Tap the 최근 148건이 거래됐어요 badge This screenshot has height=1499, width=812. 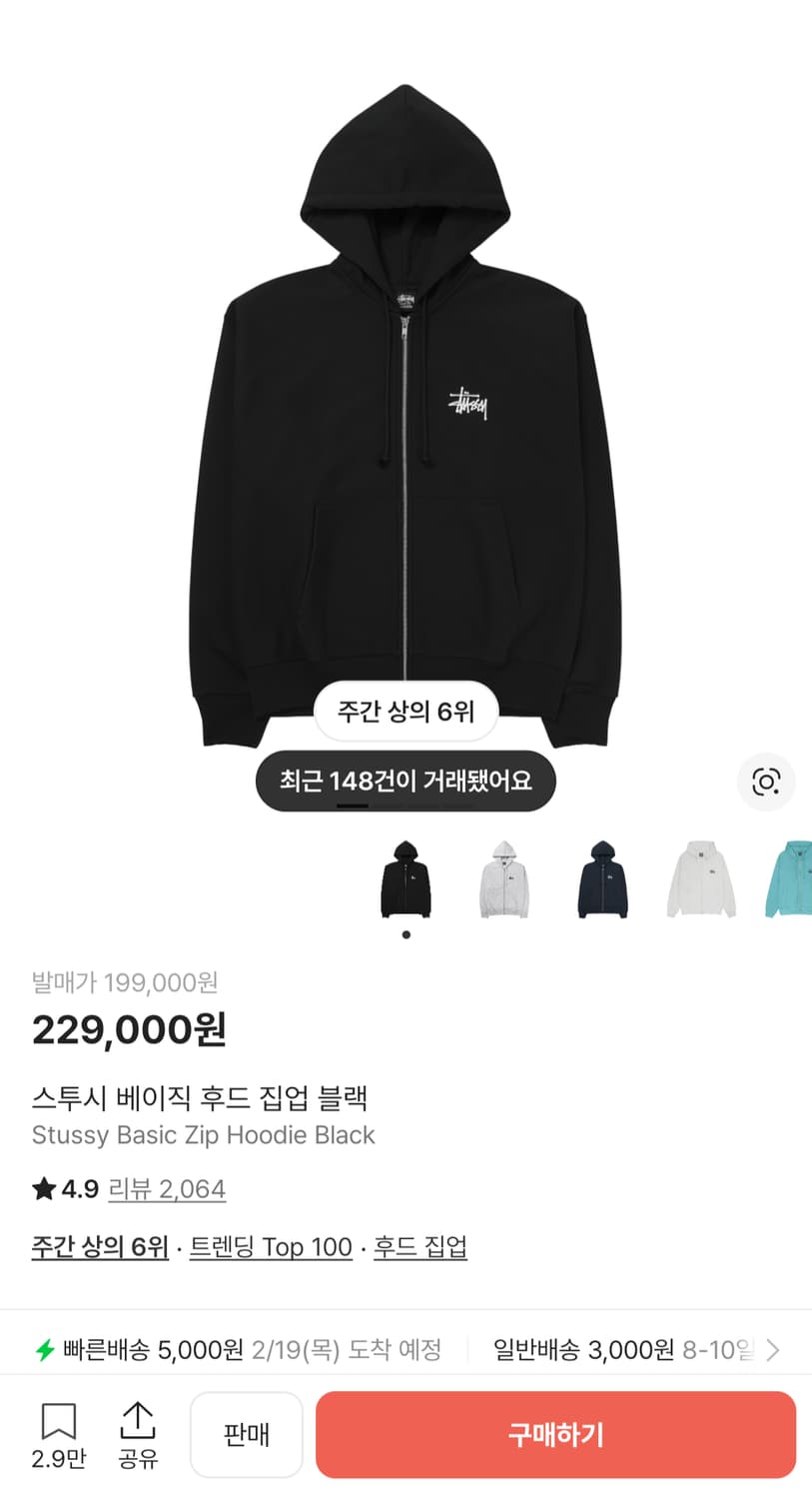[x=406, y=780]
